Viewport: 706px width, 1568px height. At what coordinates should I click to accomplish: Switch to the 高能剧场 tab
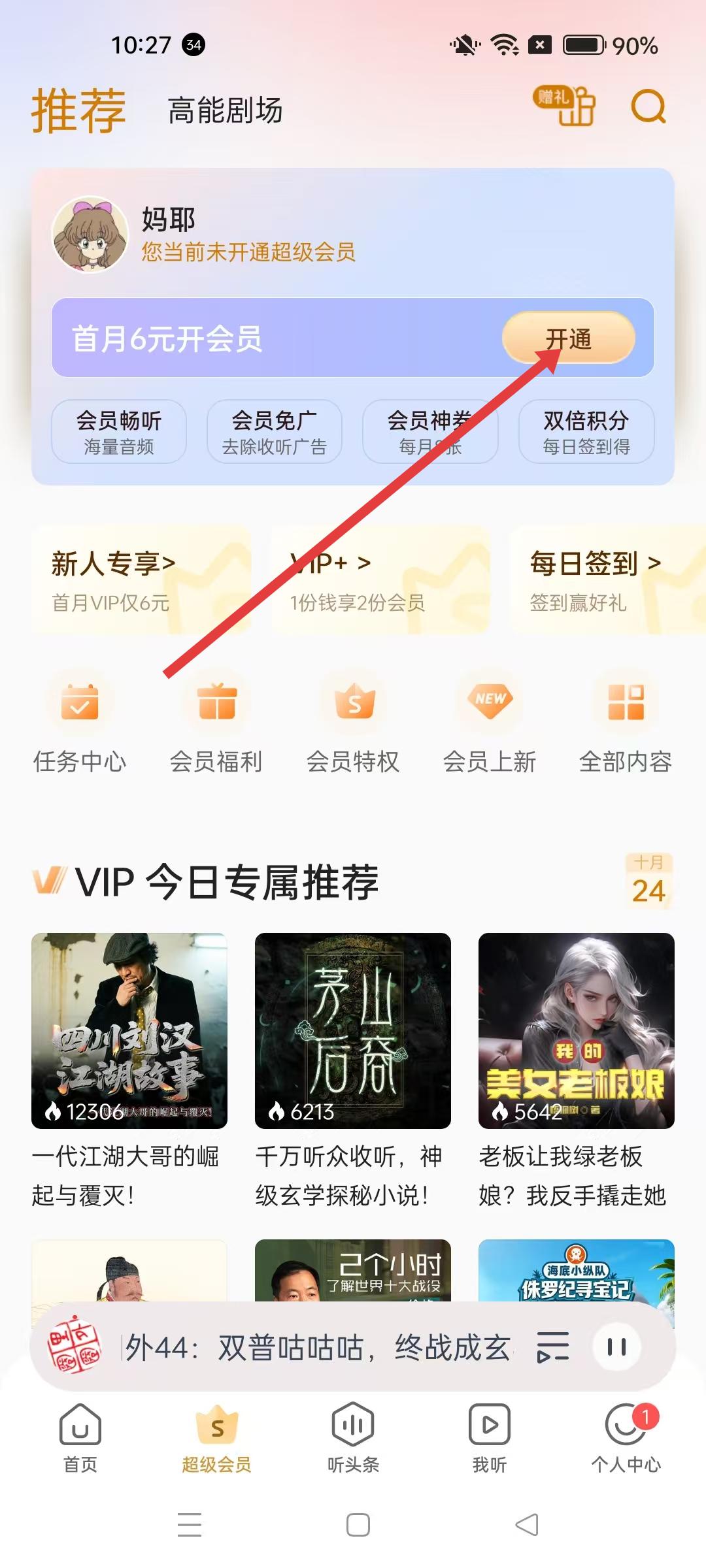click(225, 110)
